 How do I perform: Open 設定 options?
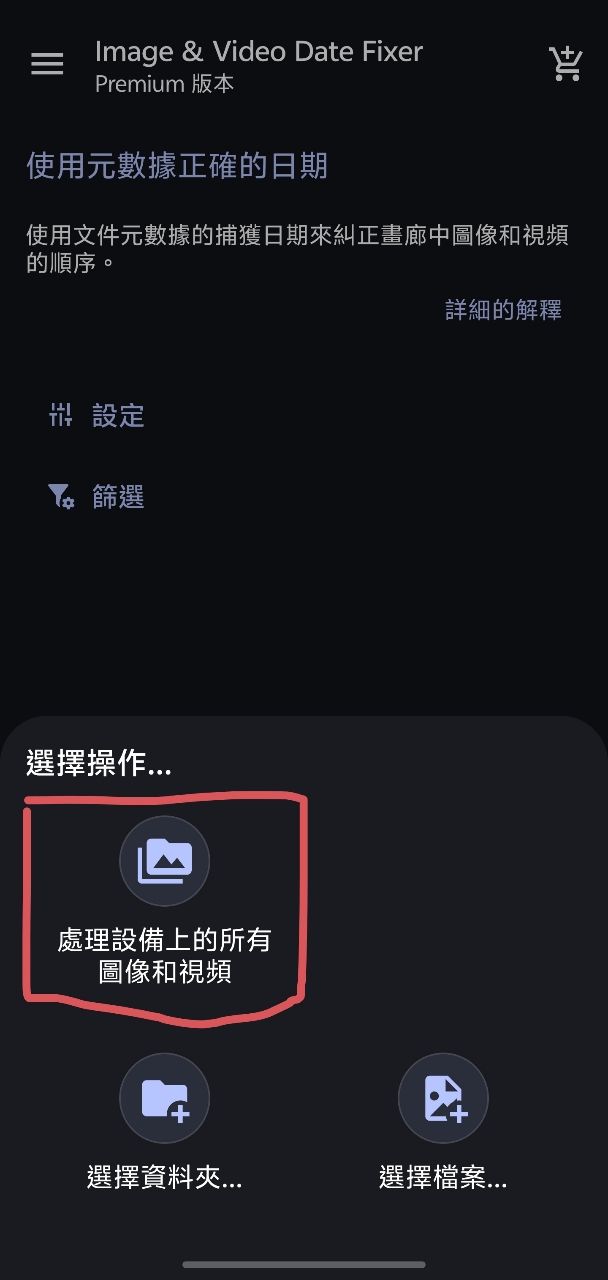click(x=97, y=415)
